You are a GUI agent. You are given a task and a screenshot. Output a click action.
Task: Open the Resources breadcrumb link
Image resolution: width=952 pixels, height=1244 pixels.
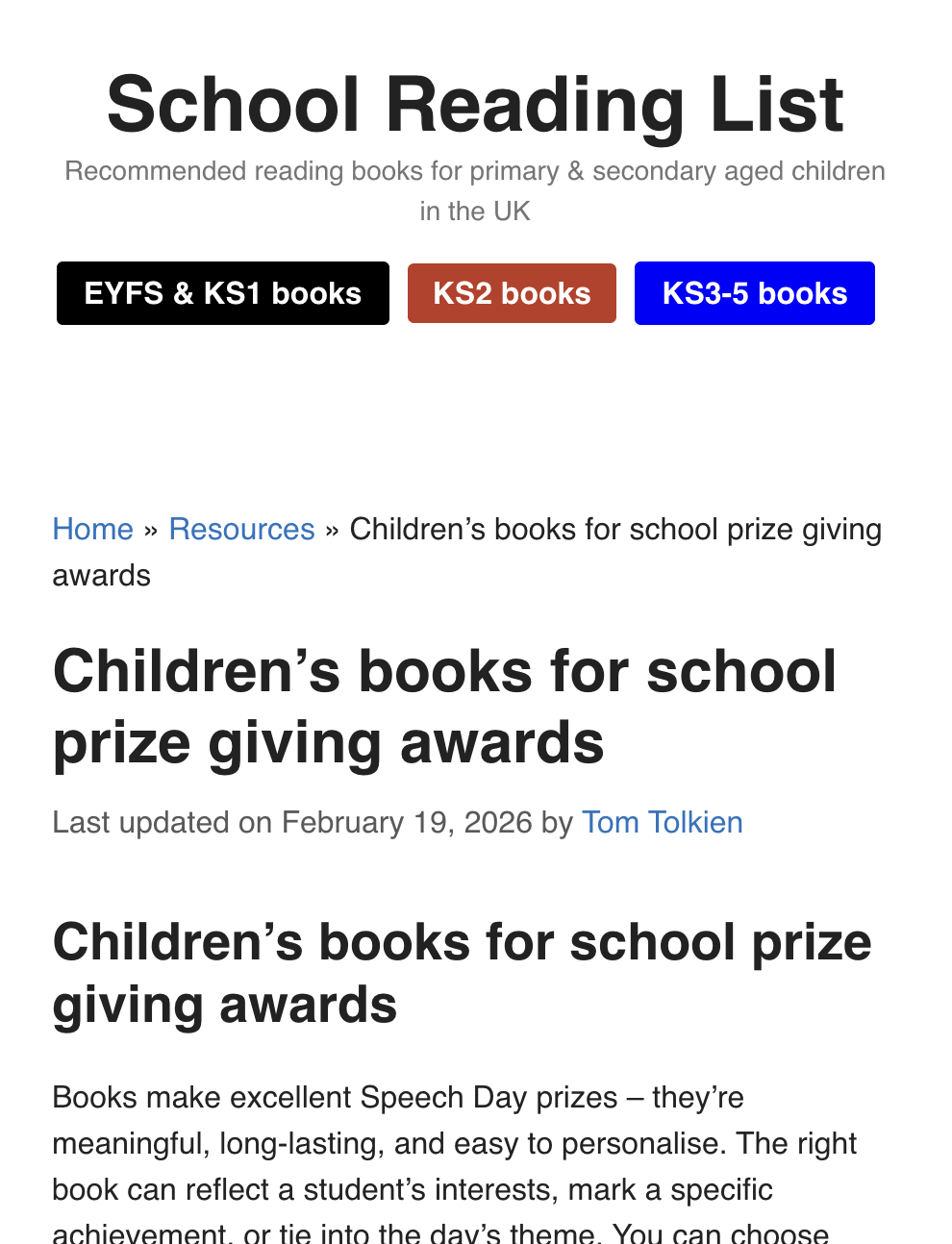(x=241, y=529)
